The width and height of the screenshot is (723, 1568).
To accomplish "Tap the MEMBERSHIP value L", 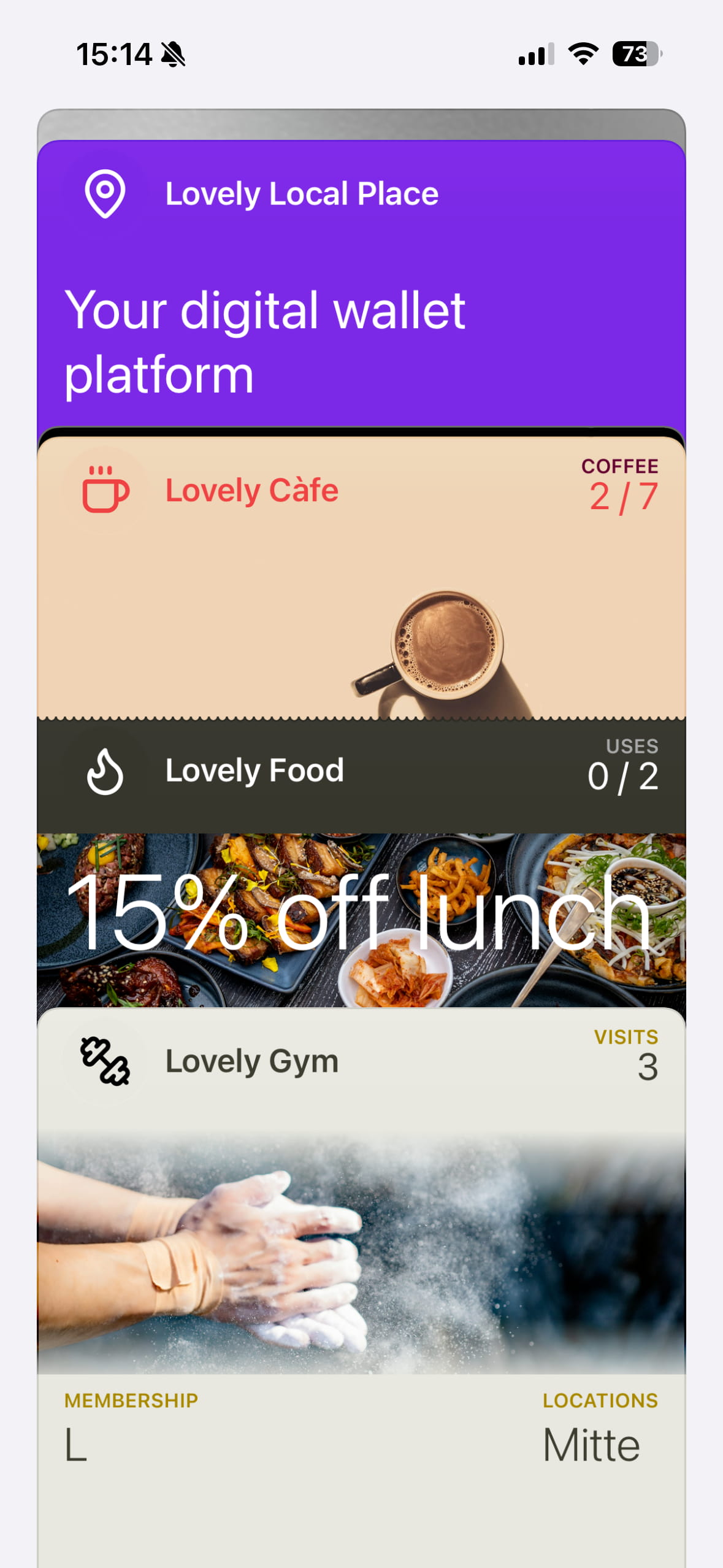I will point(75,1443).
